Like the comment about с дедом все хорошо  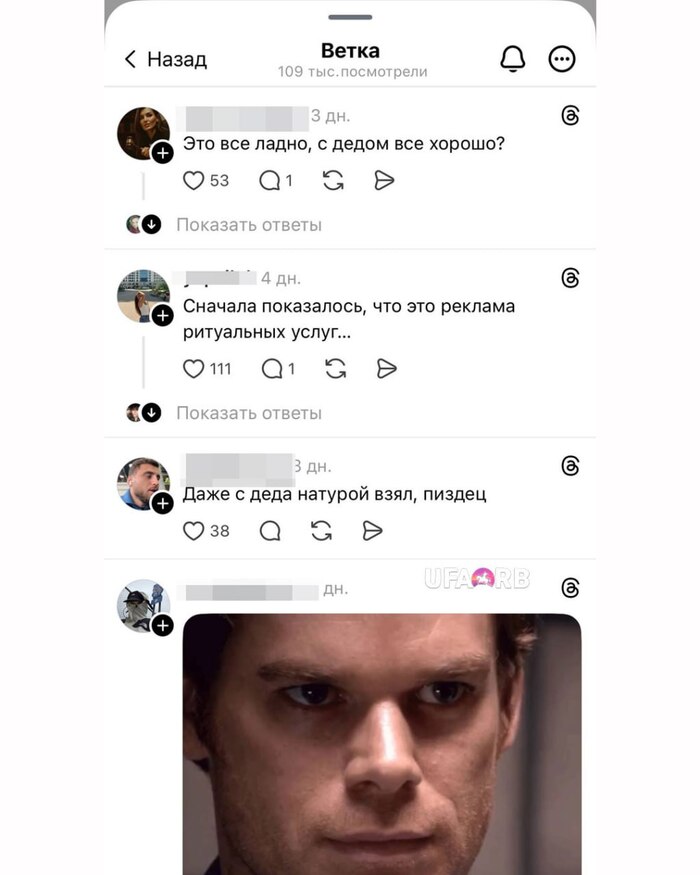click(194, 180)
